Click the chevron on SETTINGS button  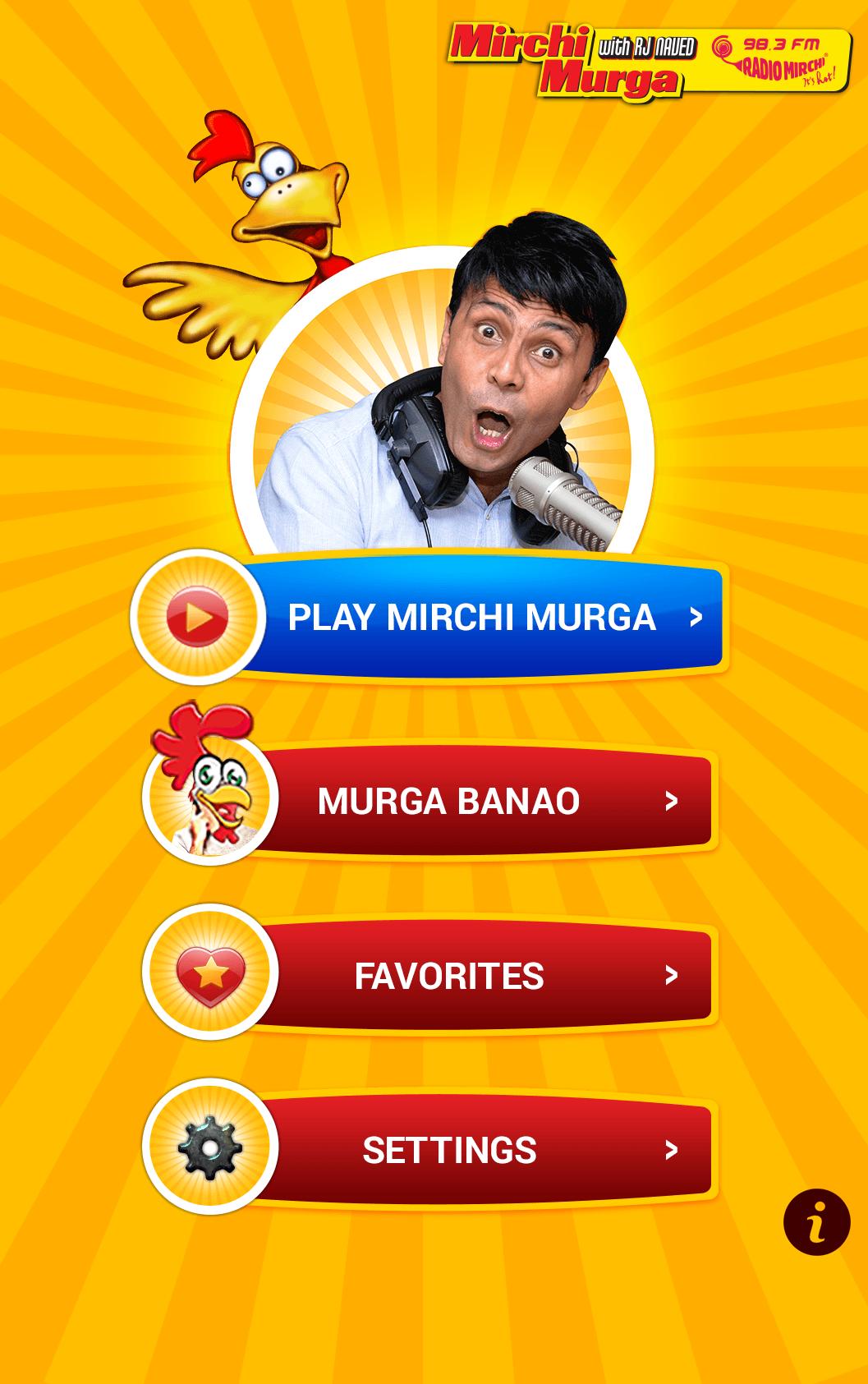tap(672, 1151)
